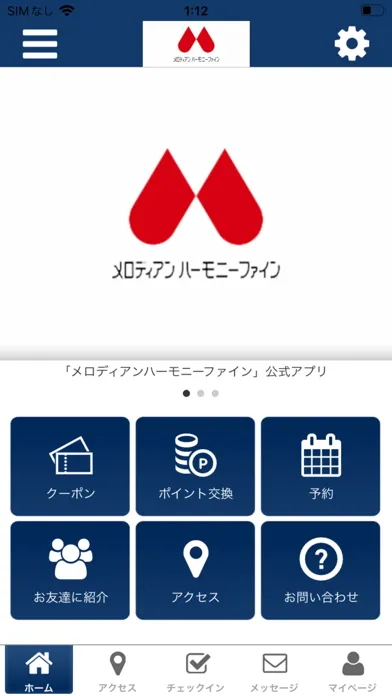Tap the banner page indicator dots
The image size is (392, 696).
tap(201, 393)
